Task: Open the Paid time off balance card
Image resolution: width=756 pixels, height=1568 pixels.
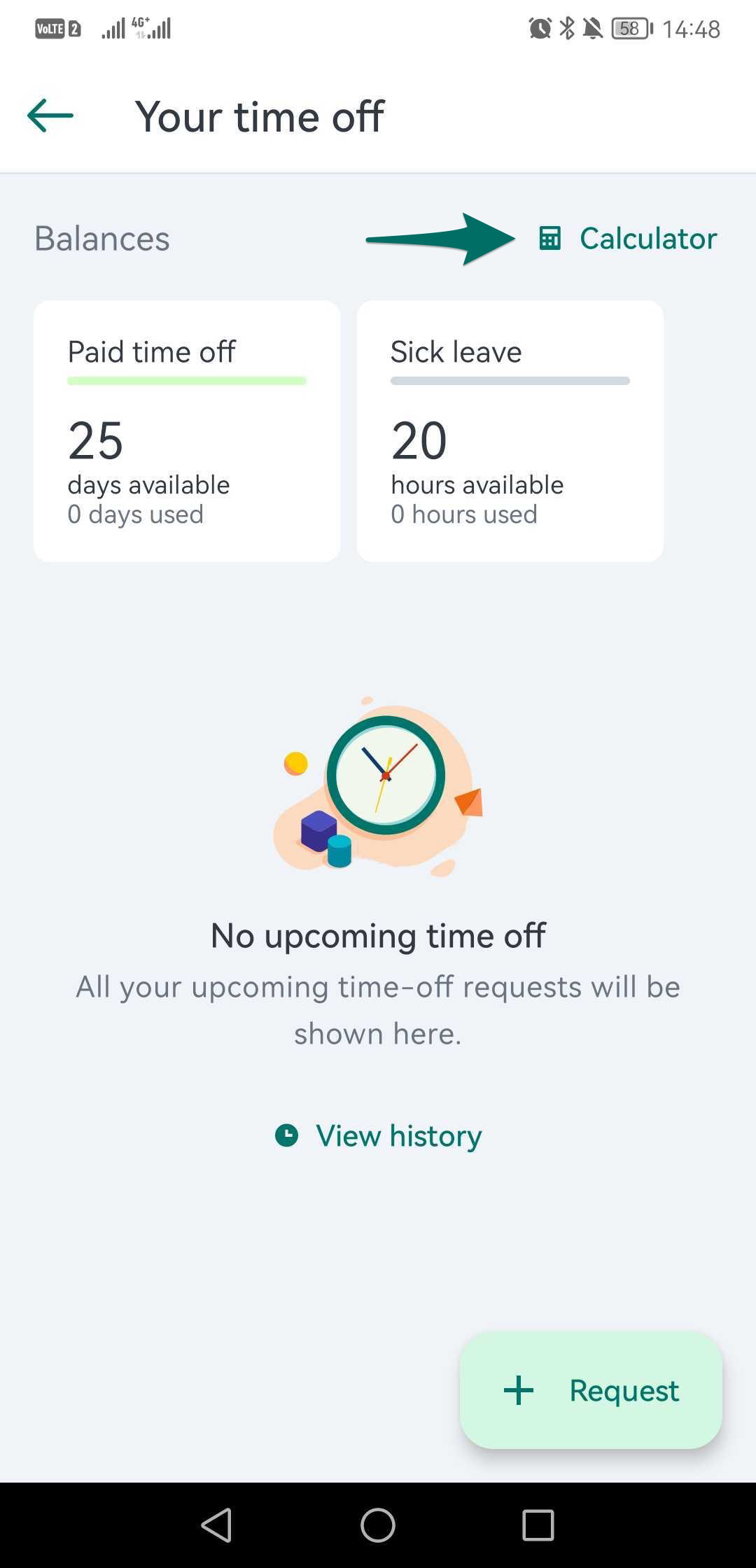Action: (187, 431)
